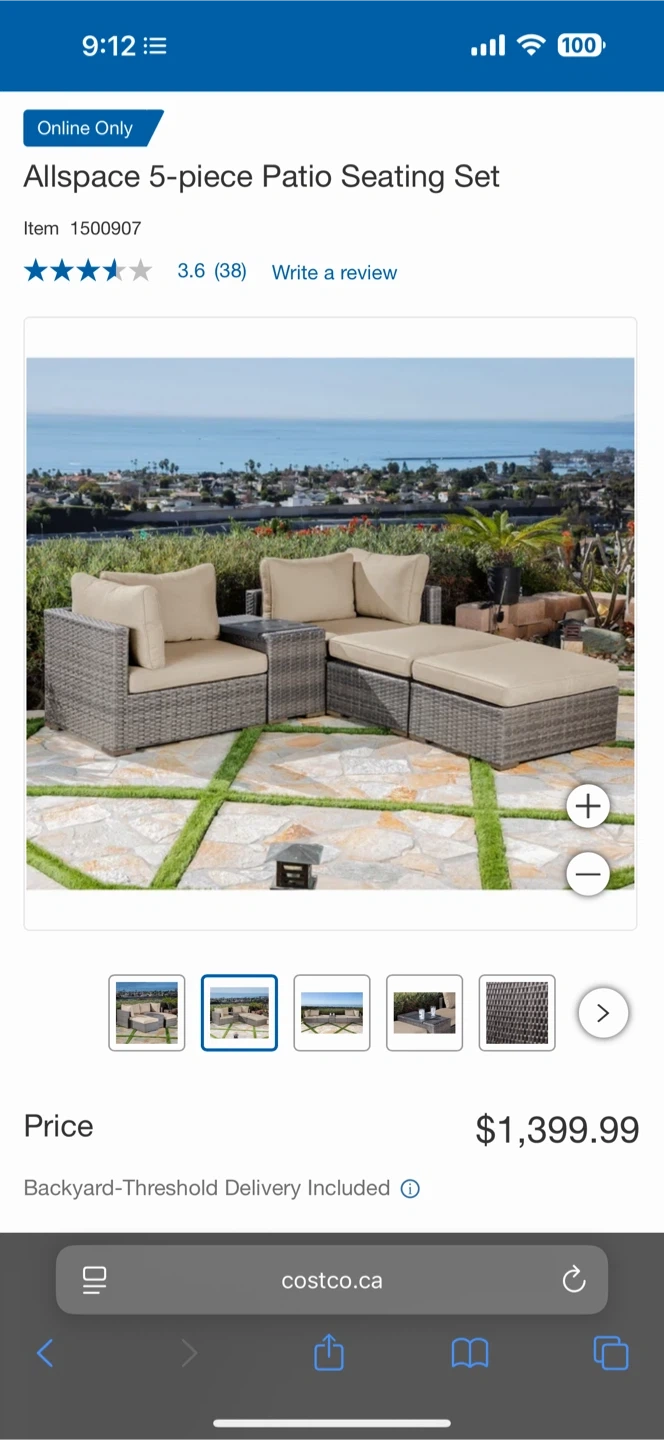Share this product page
Image resolution: width=664 pixels, height=1440 pixels.
(x=329, y=1353)
